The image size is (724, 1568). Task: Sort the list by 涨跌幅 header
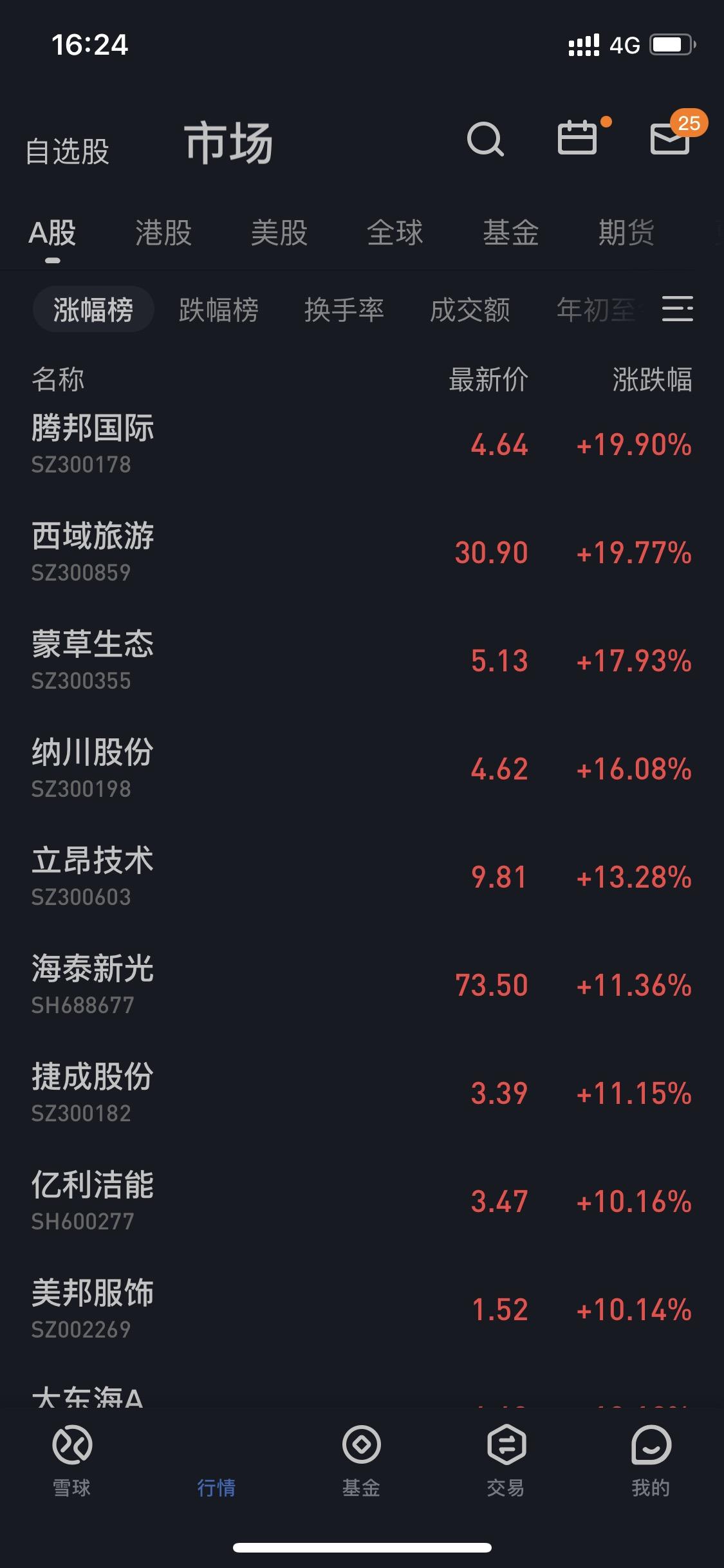(x=652, y=379)
